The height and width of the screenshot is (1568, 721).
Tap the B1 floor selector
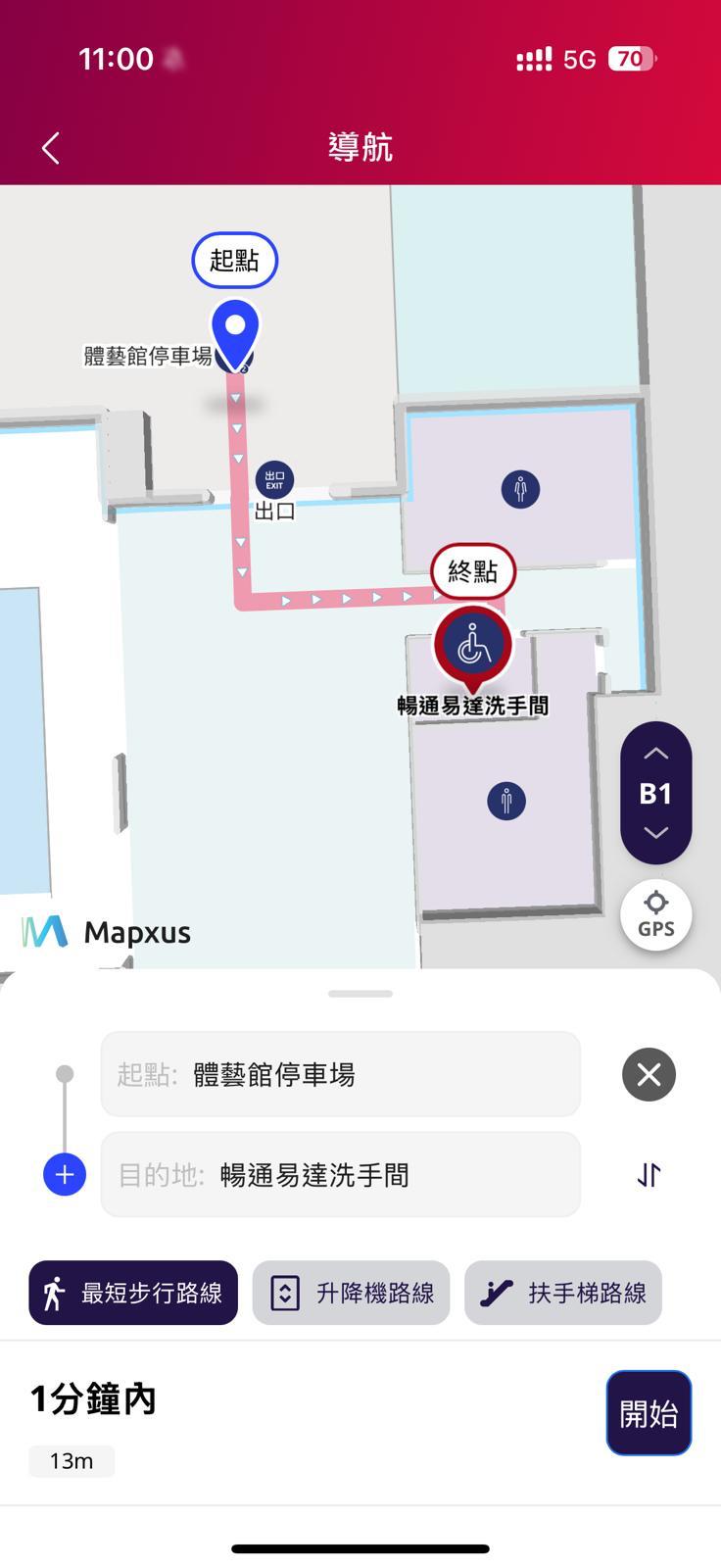tap(655, 792)
